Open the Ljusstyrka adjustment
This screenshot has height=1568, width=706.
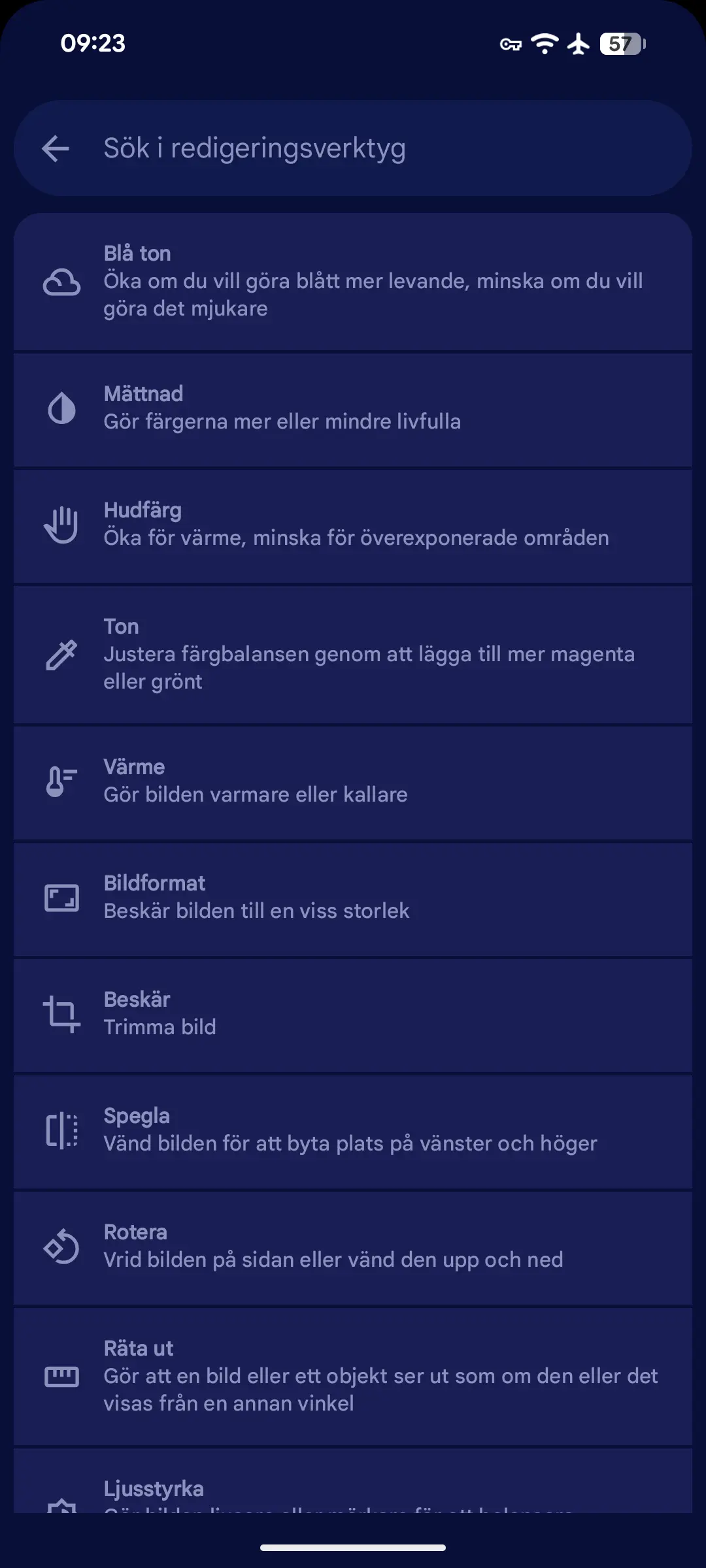353,1481
